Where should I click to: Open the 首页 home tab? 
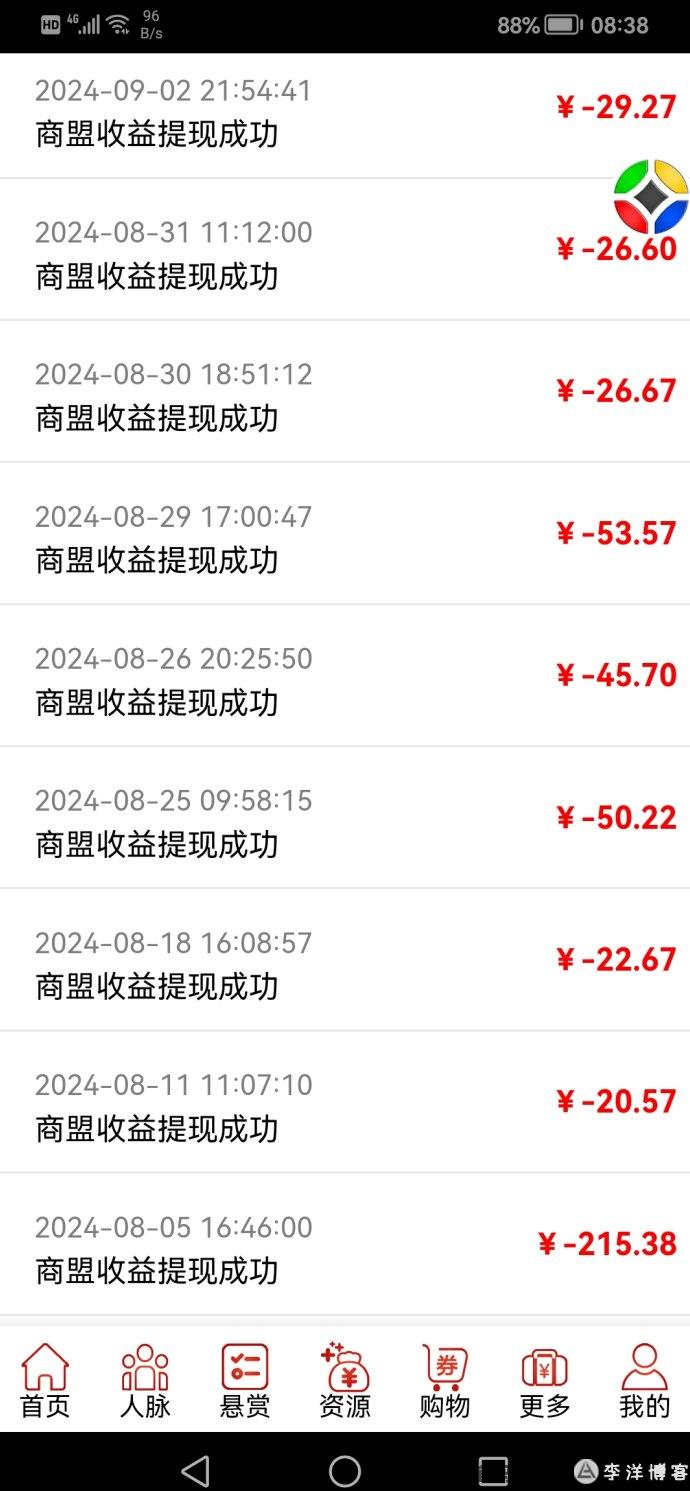(45, 1381)
